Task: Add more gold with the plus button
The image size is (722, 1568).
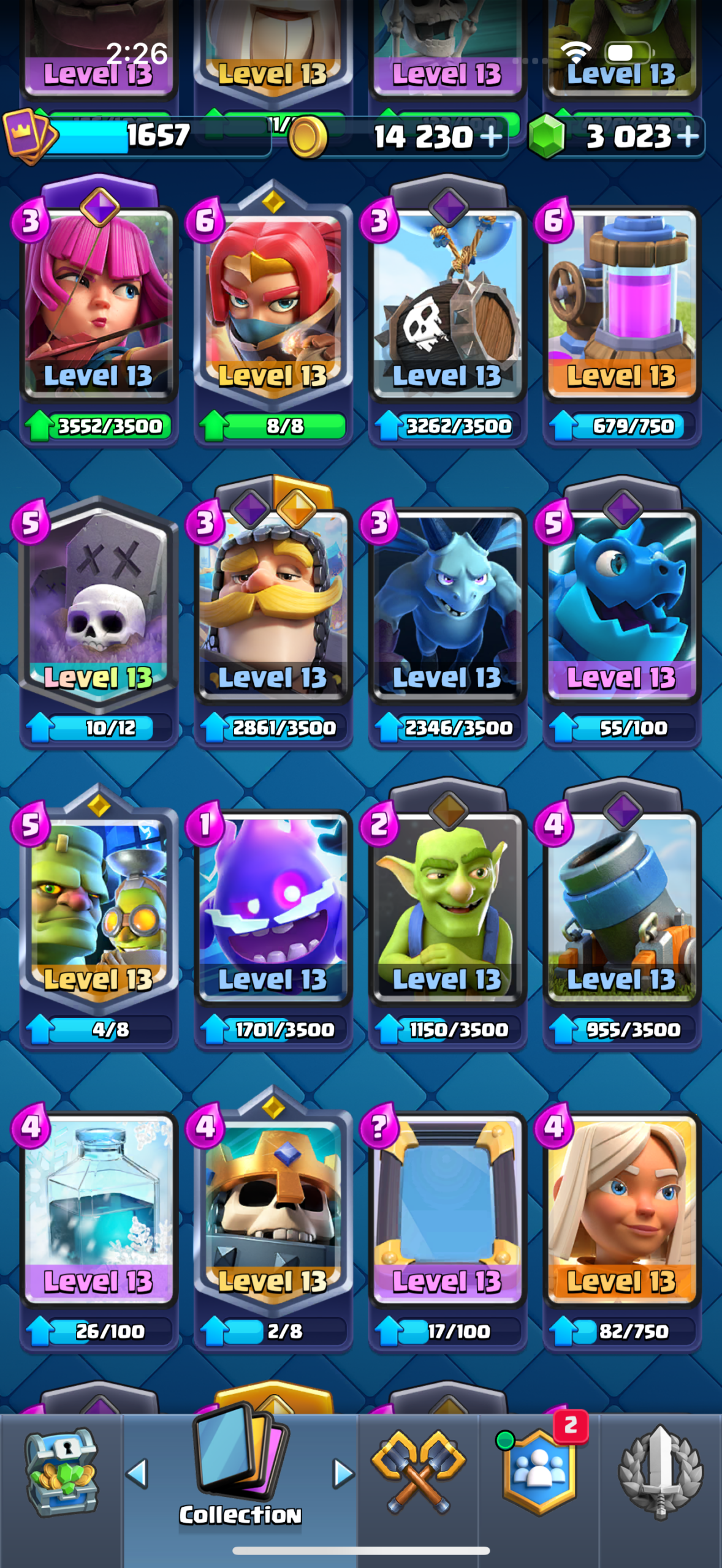Action: tap(491, 136)
